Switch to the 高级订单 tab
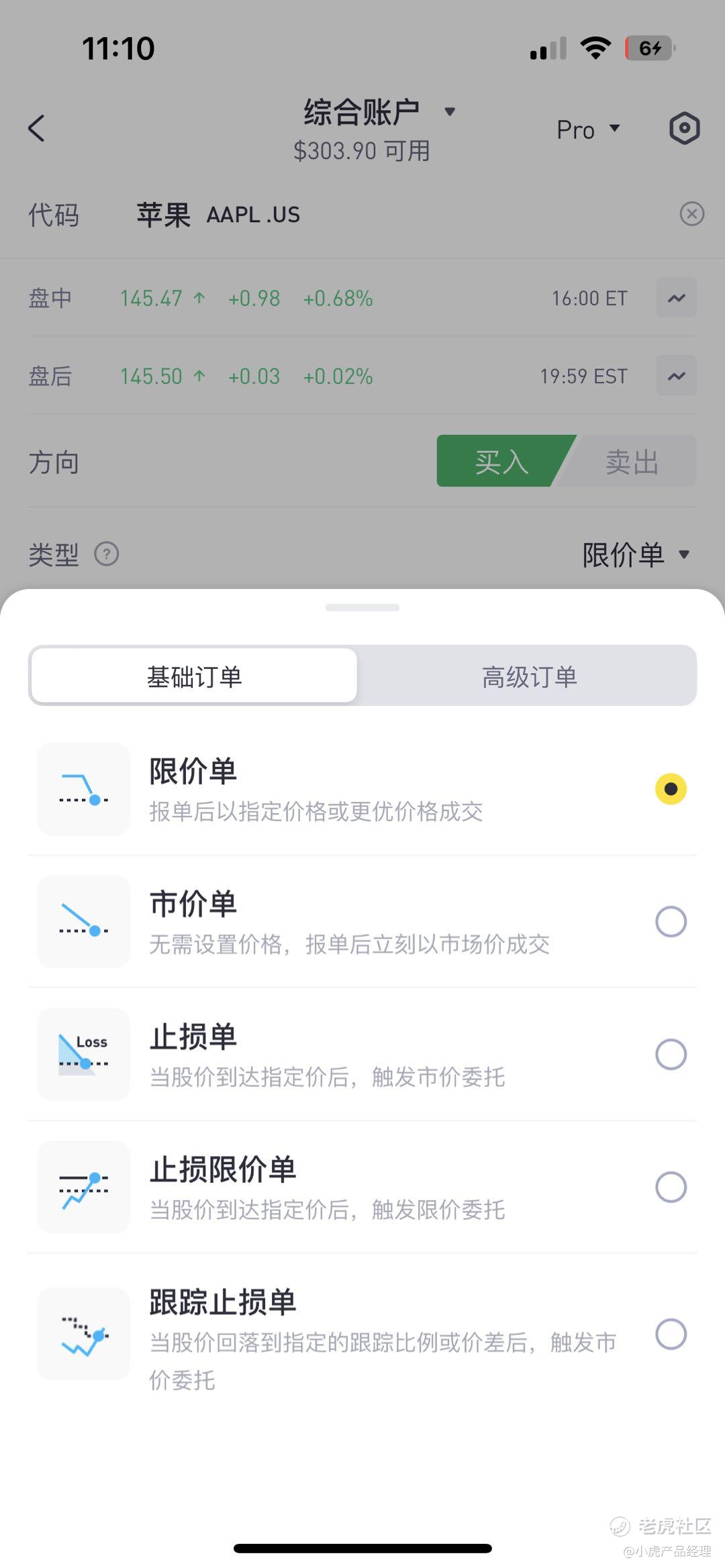 point(529,676)
